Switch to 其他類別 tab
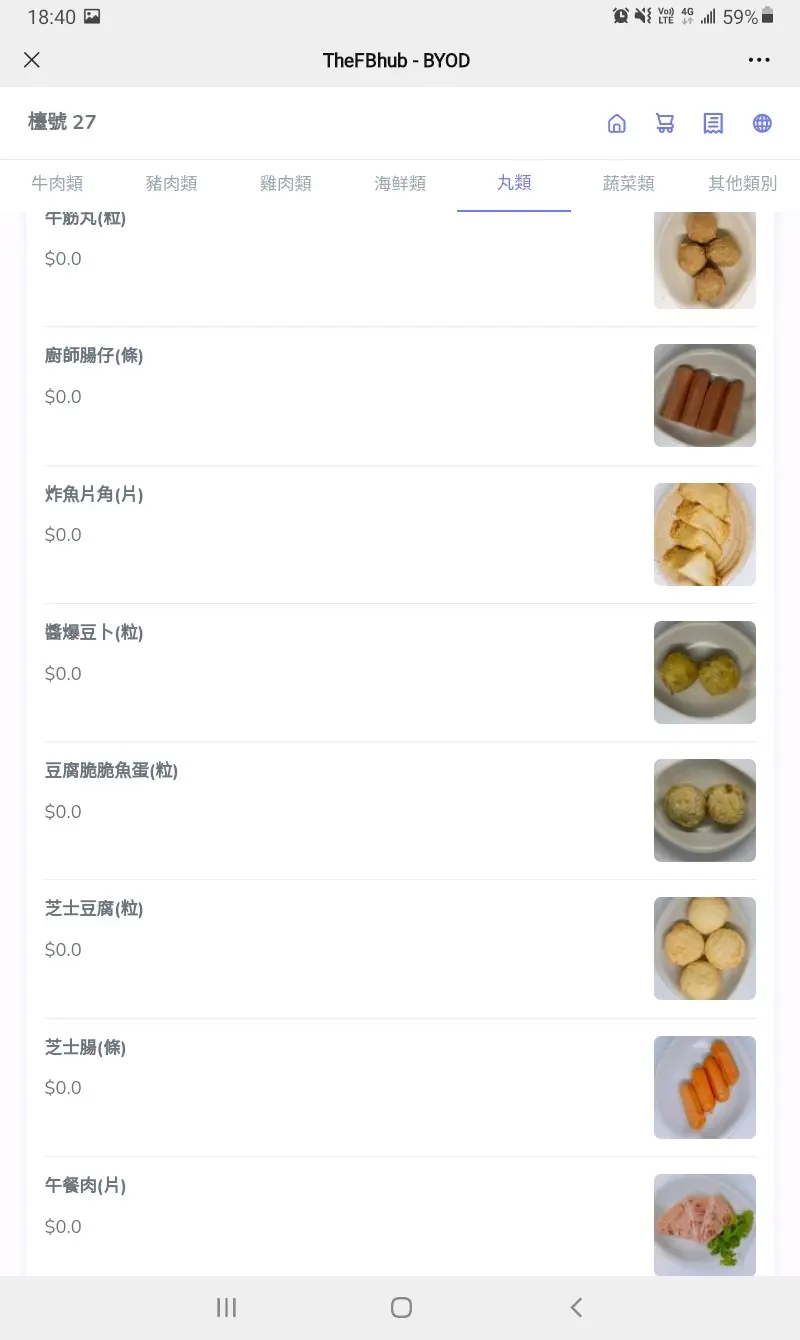The width and height of the screenshot is (800, 1340). pyautogui.click(x=742, y=183)
